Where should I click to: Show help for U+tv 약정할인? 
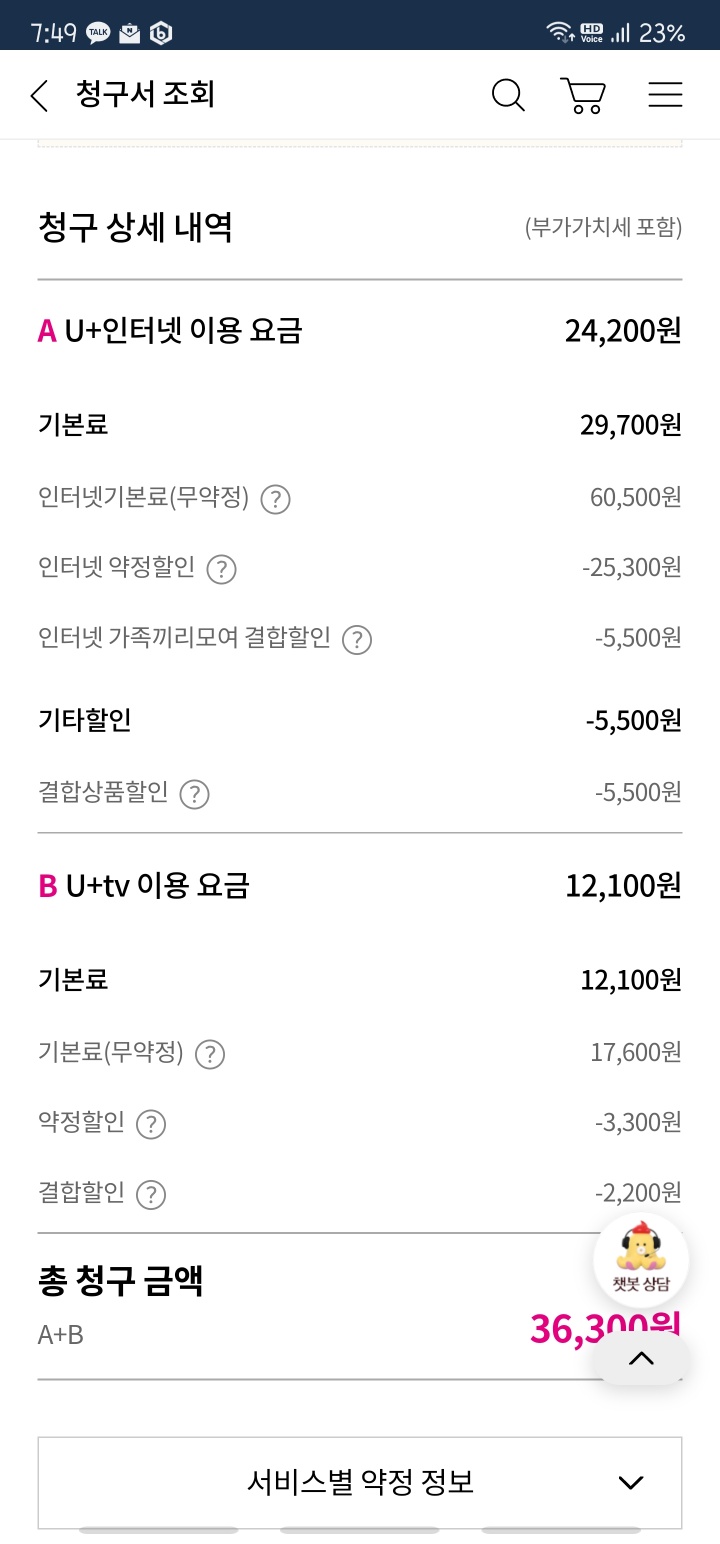150,1124
